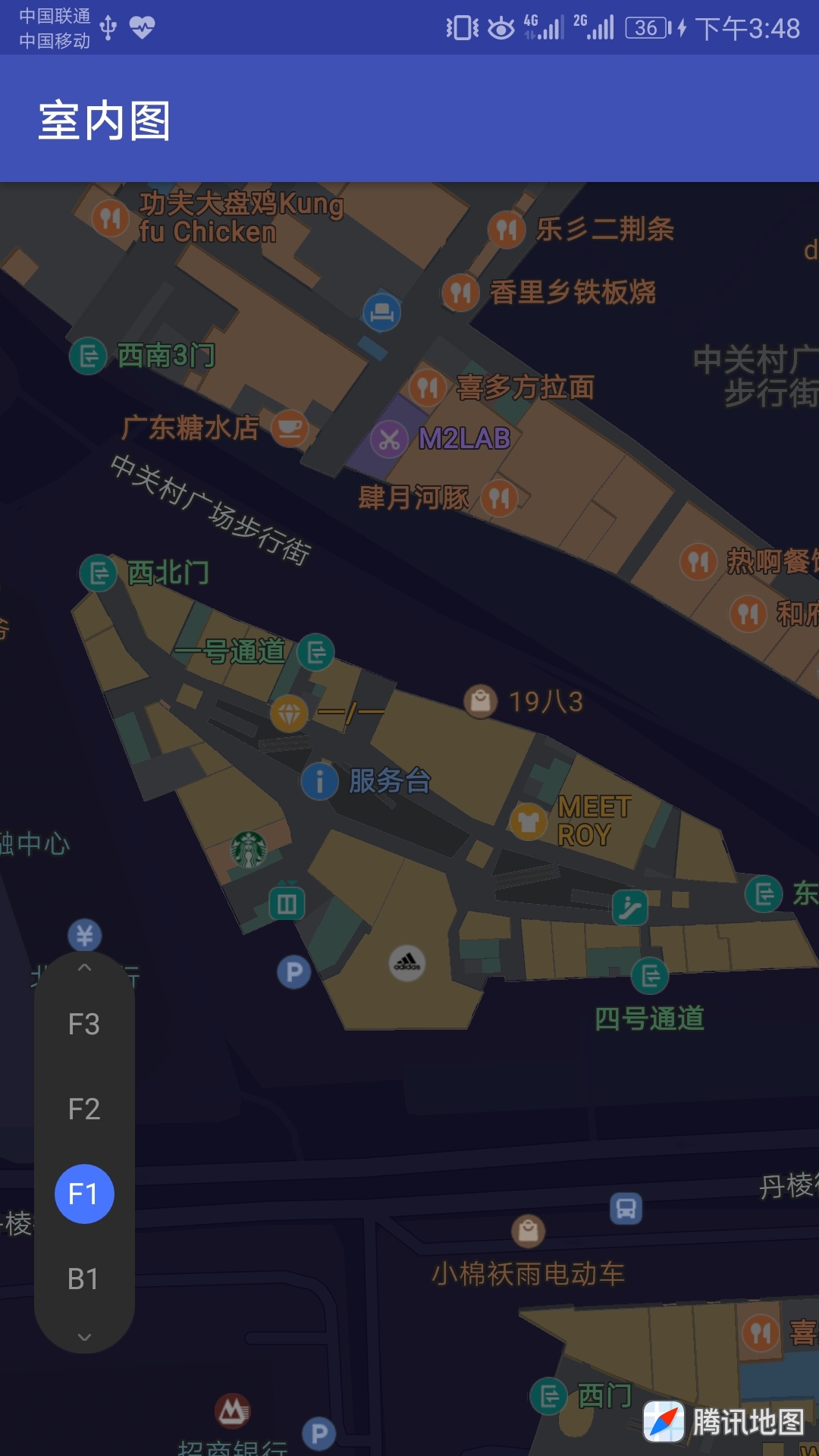The height and width of the screenshot is (1456, 819).
Task: Select the Starbucks logo marker
Action: point(249,849)
